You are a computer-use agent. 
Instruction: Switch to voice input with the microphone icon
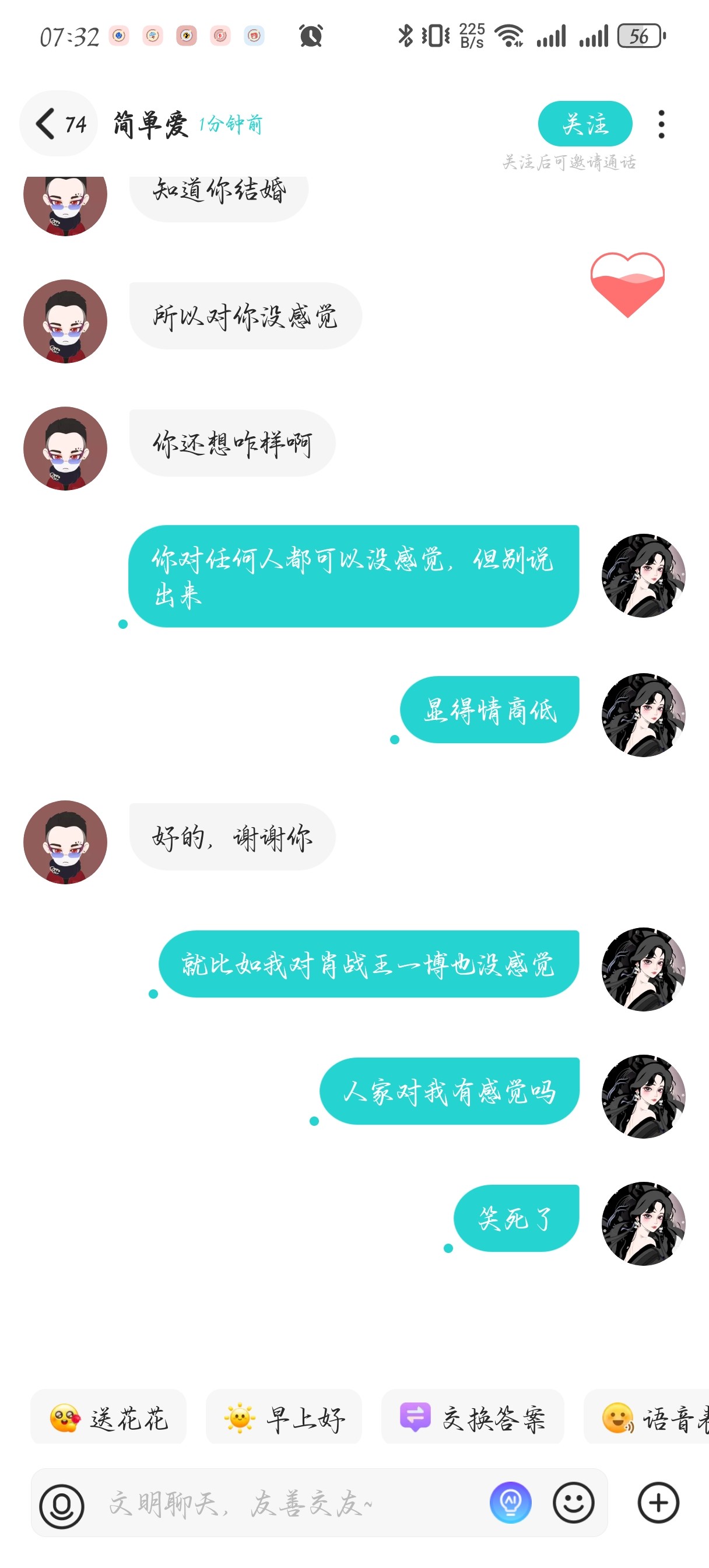point(61,1506)
